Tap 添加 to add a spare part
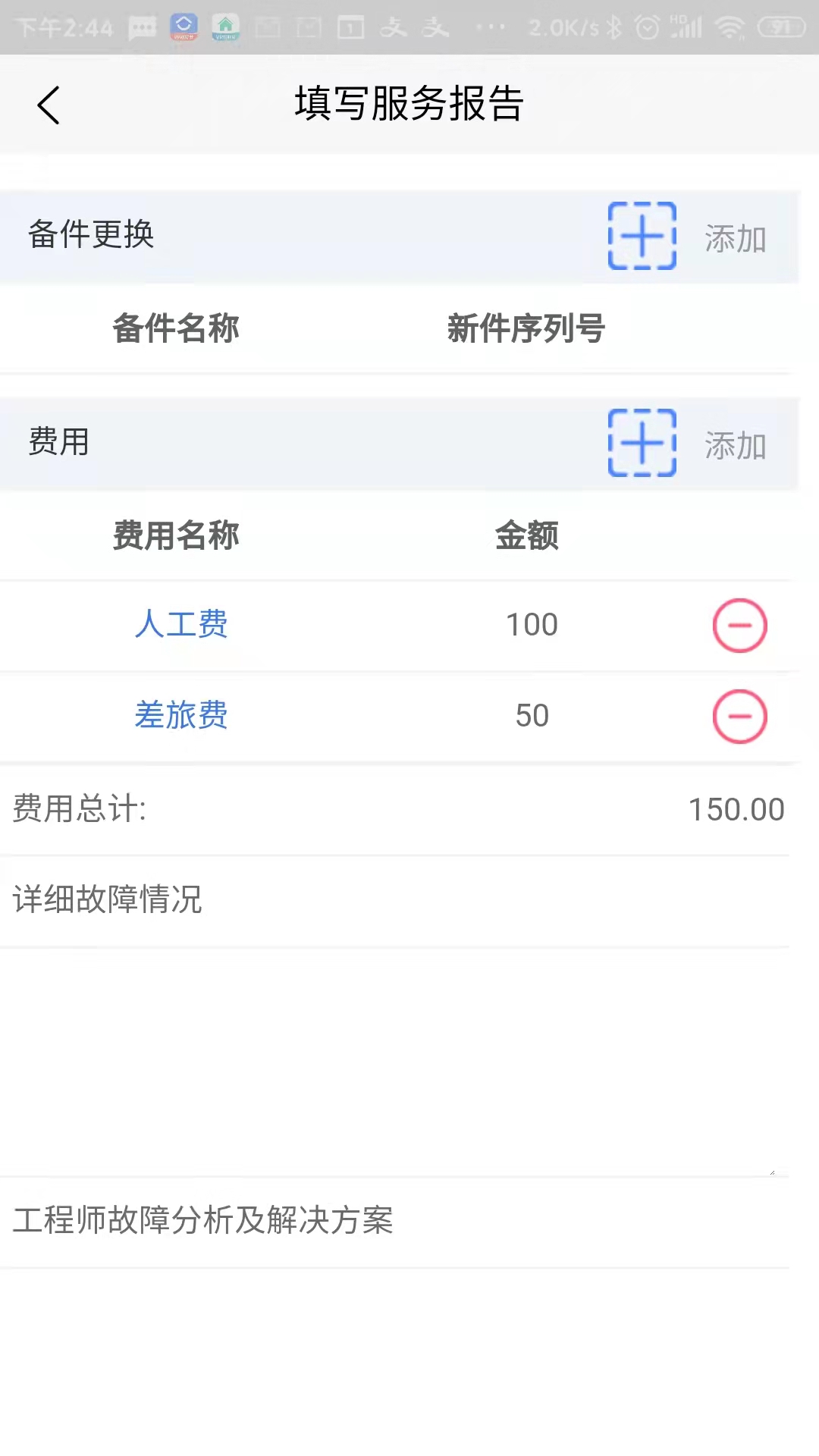 (734, 237)
